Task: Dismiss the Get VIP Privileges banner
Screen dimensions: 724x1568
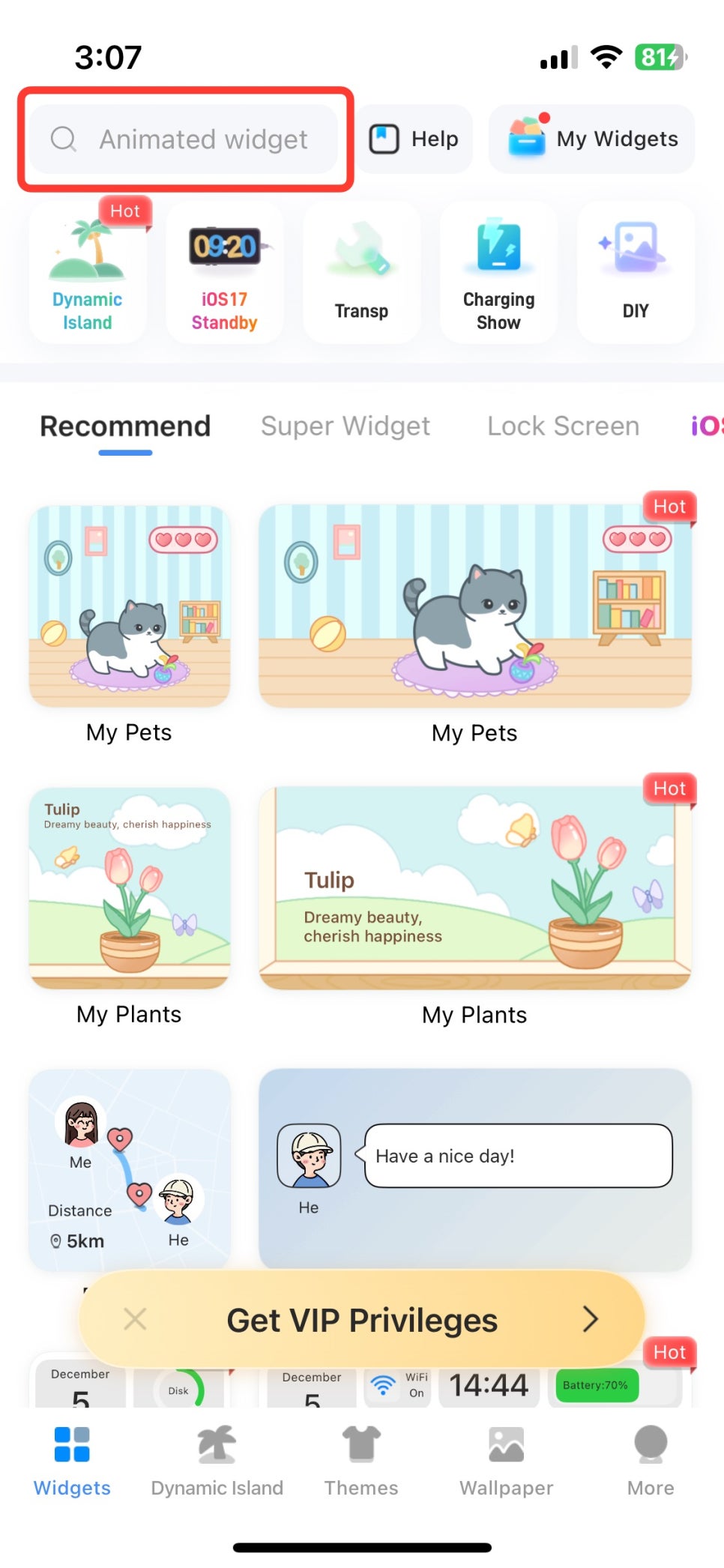Action: tap(135, 1319)
